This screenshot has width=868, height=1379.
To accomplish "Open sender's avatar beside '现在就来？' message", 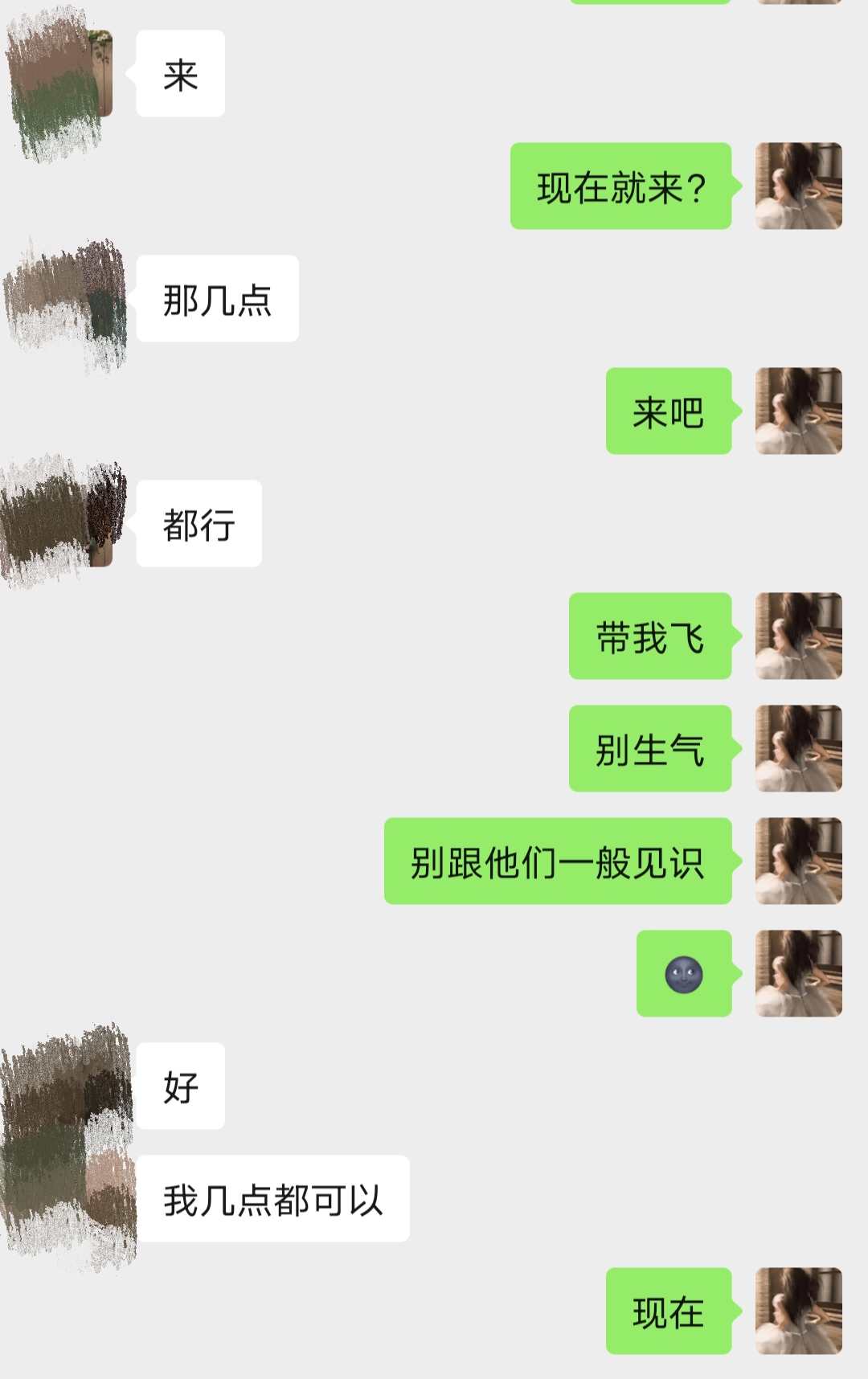I will tap(798, 186).
